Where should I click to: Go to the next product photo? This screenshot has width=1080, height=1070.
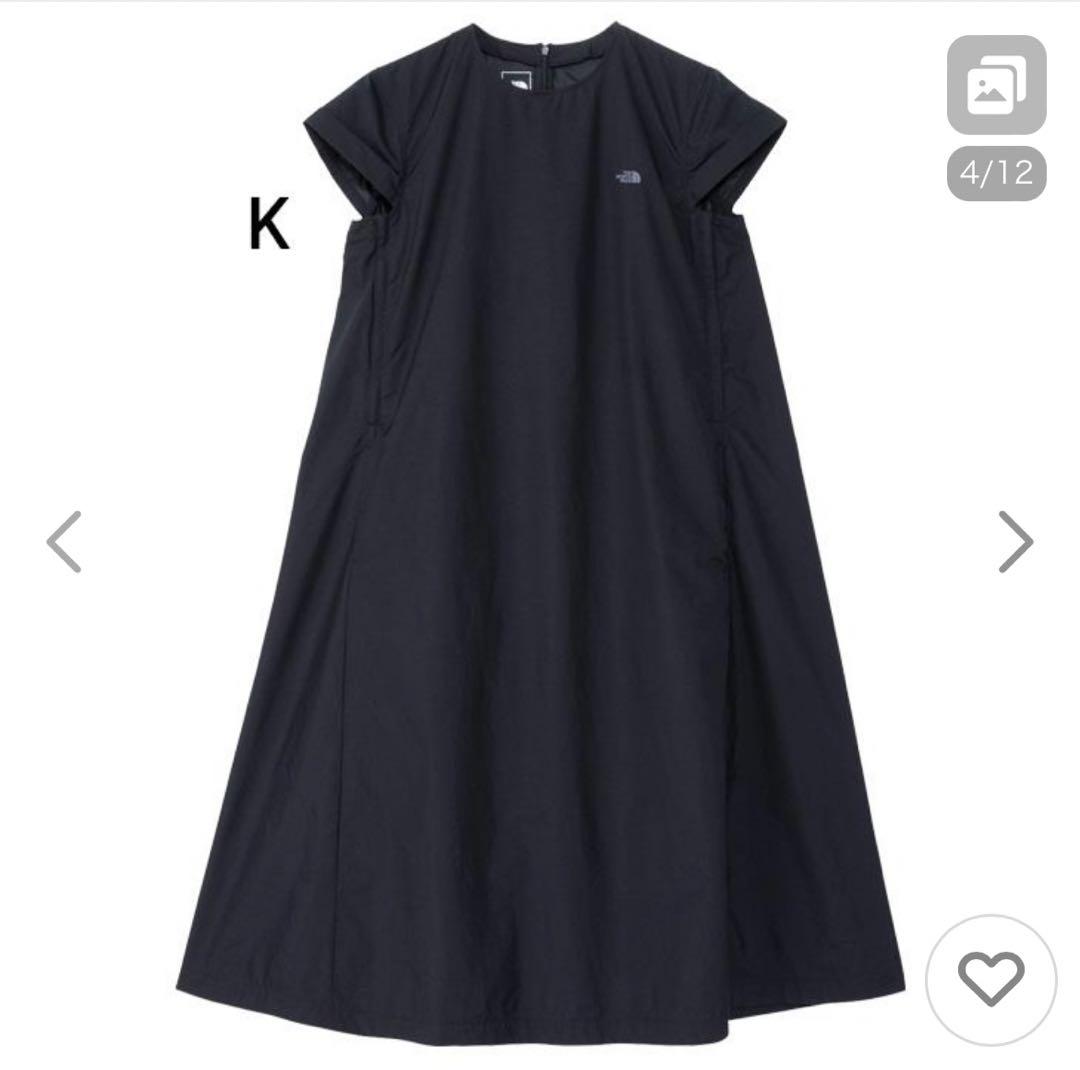coord(1015,541)
